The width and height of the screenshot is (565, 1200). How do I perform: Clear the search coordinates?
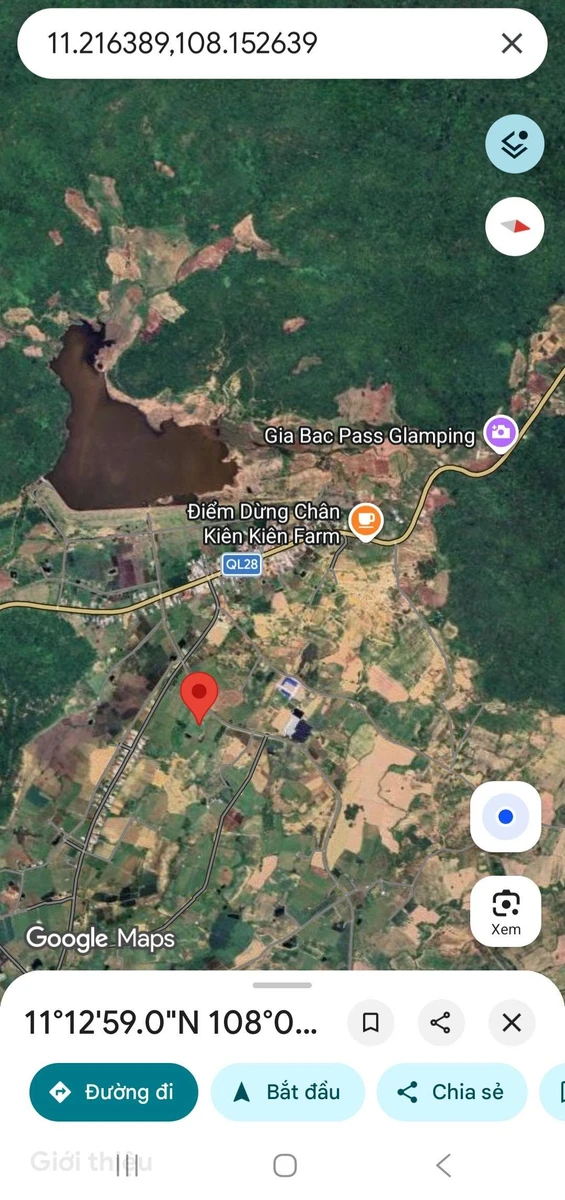[511, 43]
